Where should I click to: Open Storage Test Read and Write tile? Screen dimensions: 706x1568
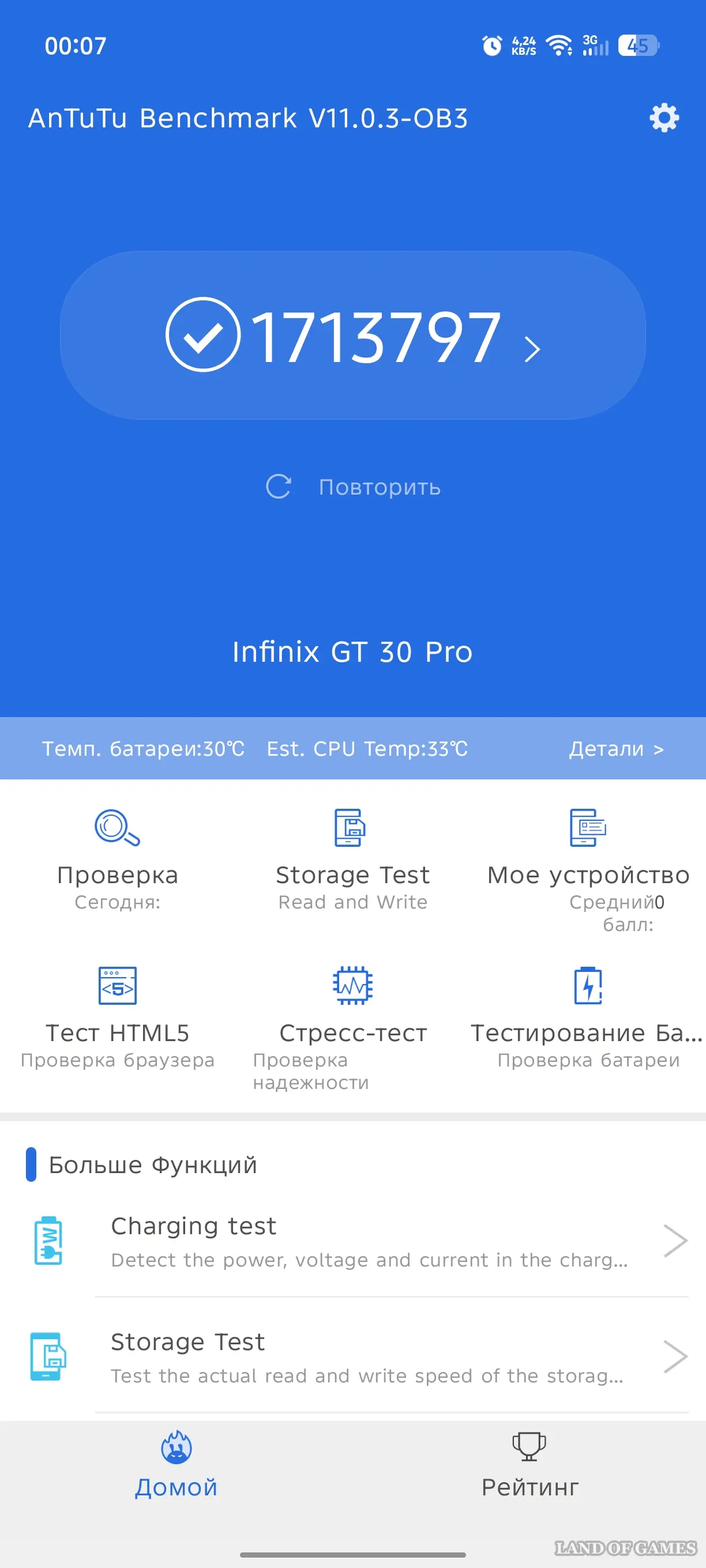coord(352,858)
